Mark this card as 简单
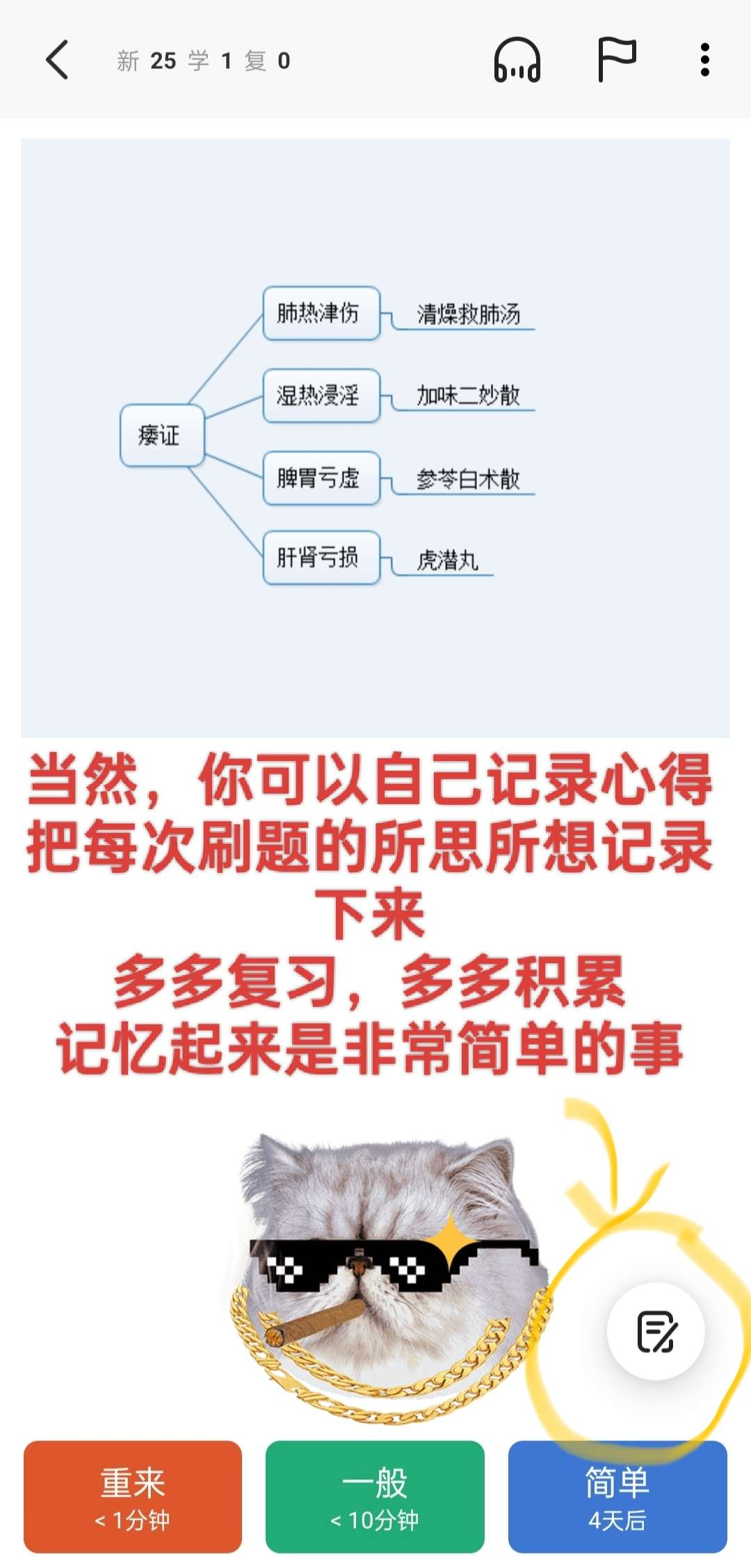Viewport: 751px width, 1568px height. (x=617, y=1496)
